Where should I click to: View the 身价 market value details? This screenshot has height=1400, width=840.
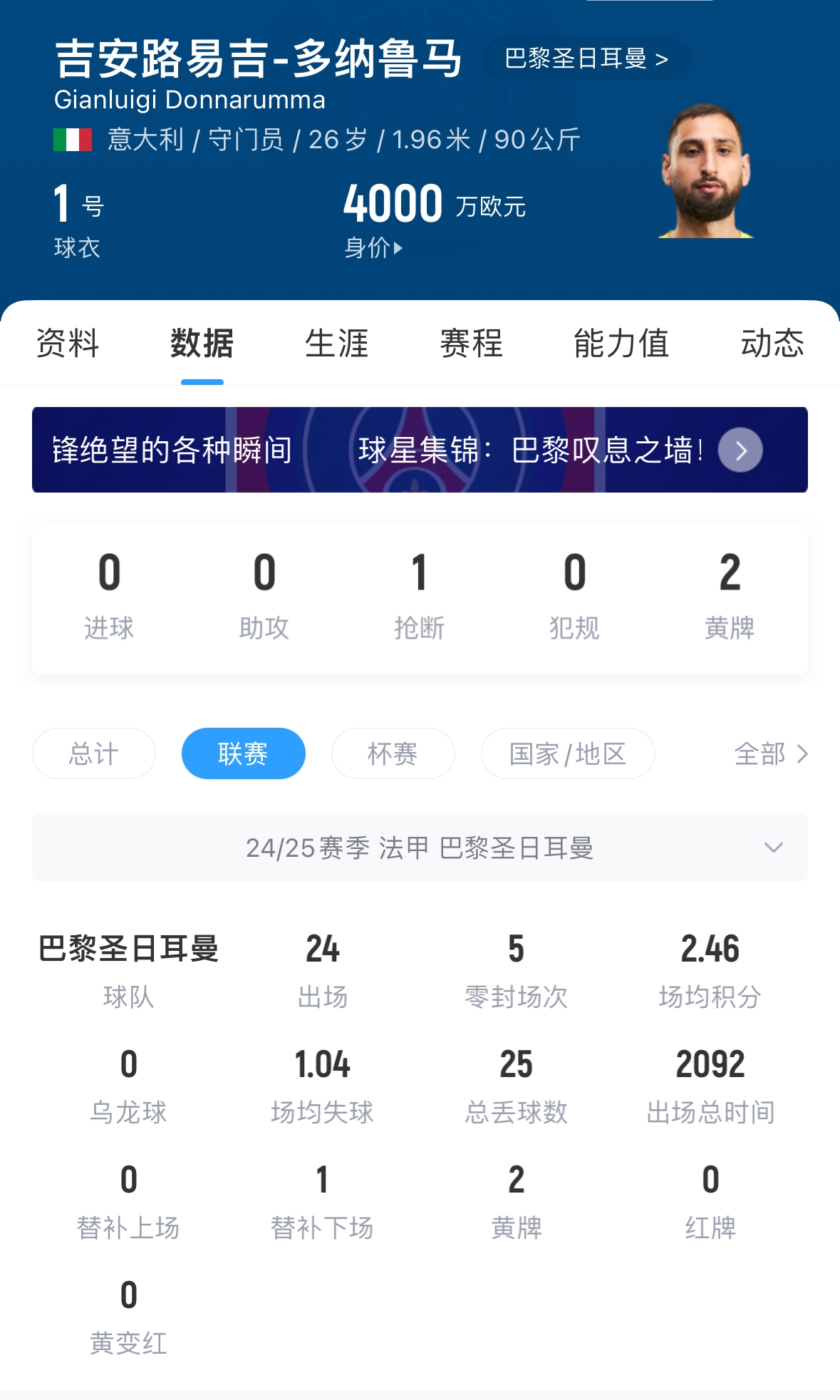[373, 248]
